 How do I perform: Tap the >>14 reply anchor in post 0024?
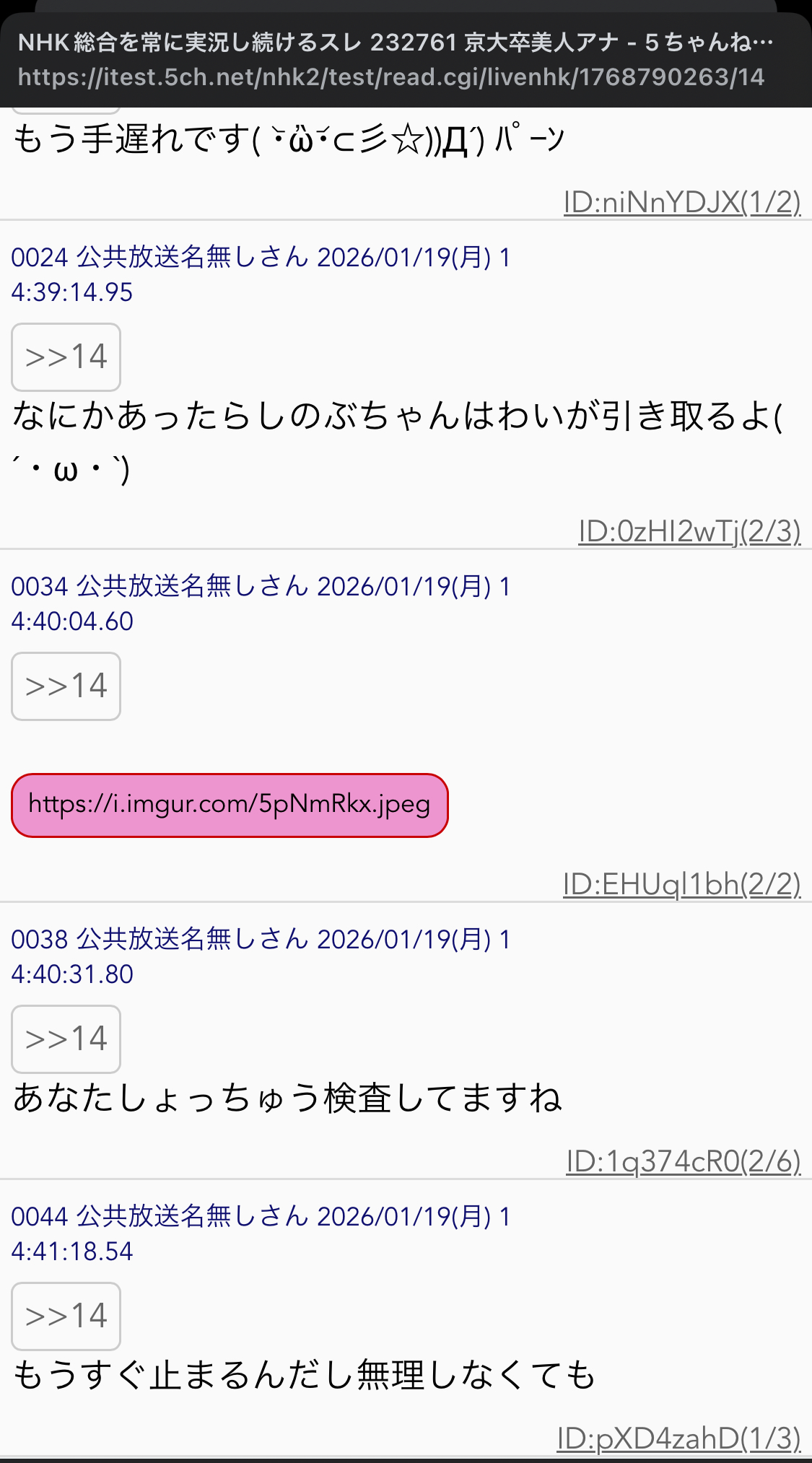[66, 357]
